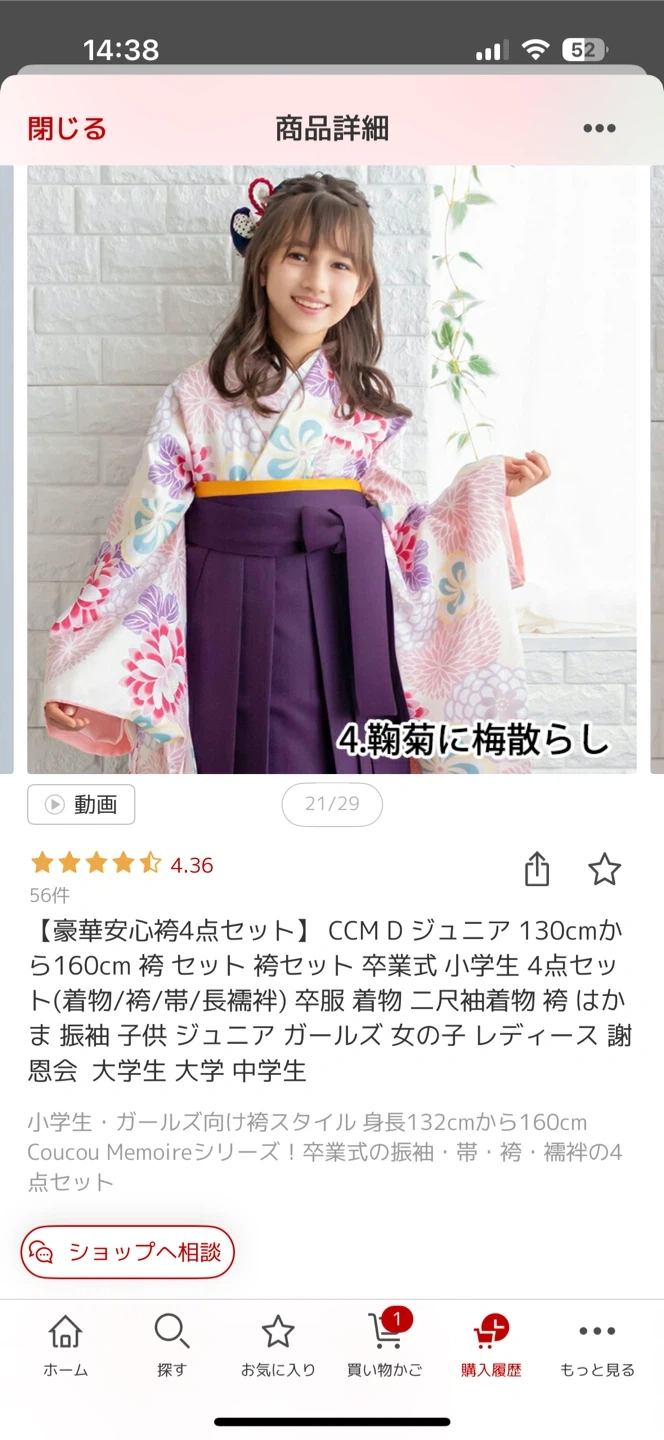This screenshot has width=664, height=1440.
Task: Open the hakama product image fullscreen
Action: pos(332,470)
